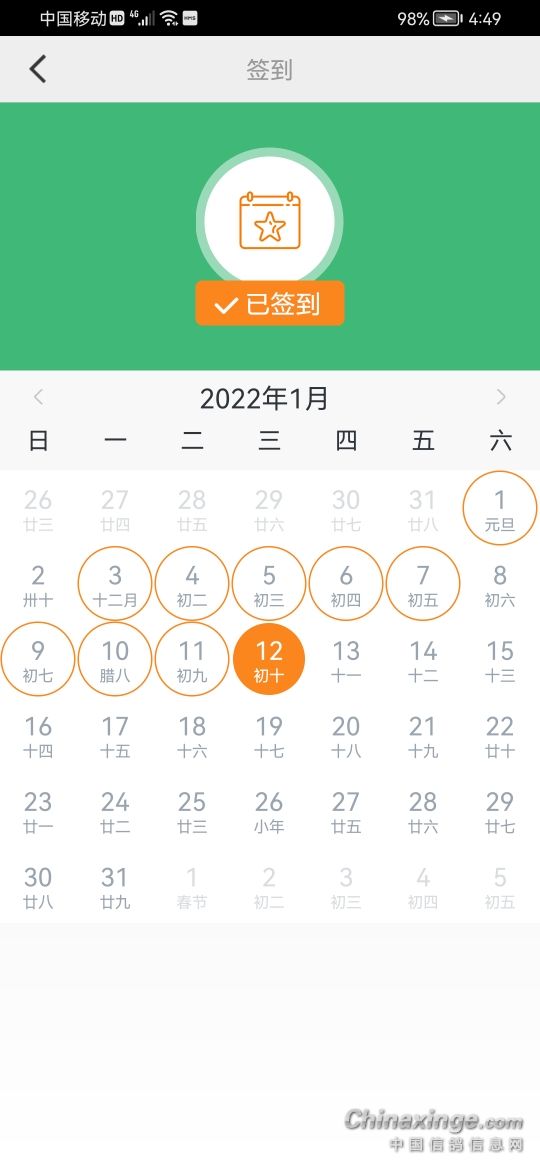Choose January 3 十二月
Viewport: 540px width, 1170px height.
click(115, 584)
